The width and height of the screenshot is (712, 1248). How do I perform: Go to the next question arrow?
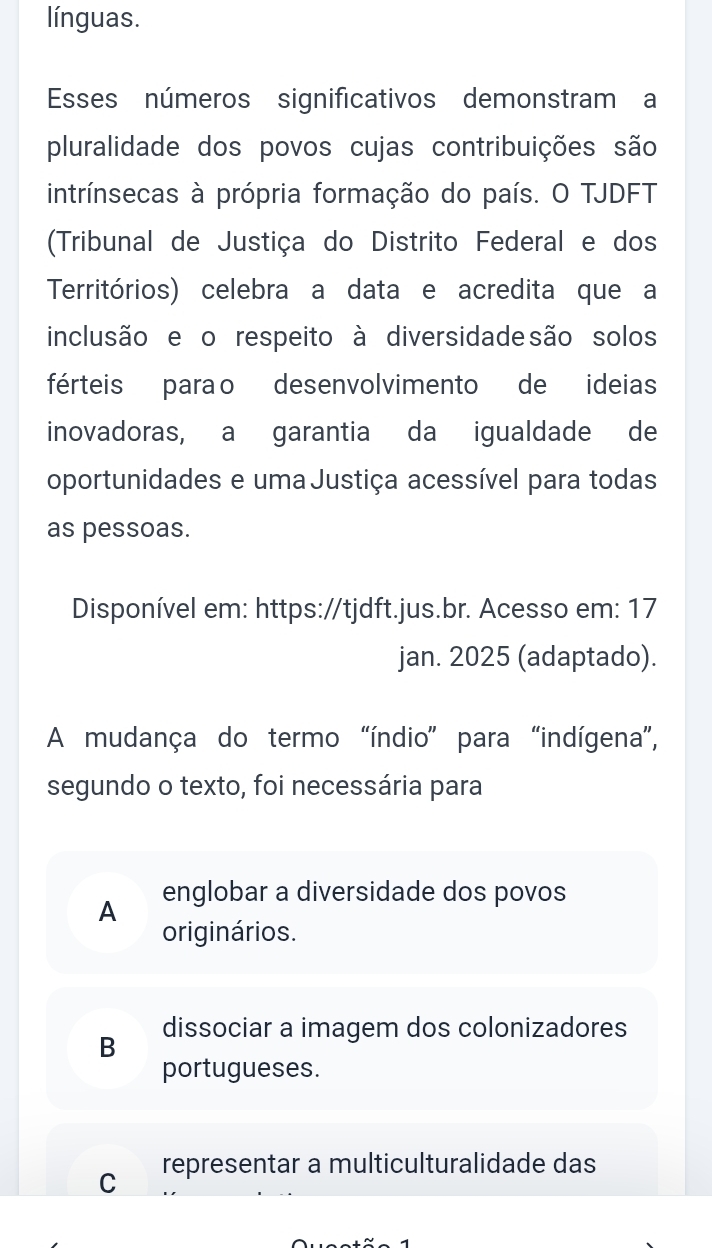(653, 1243)
